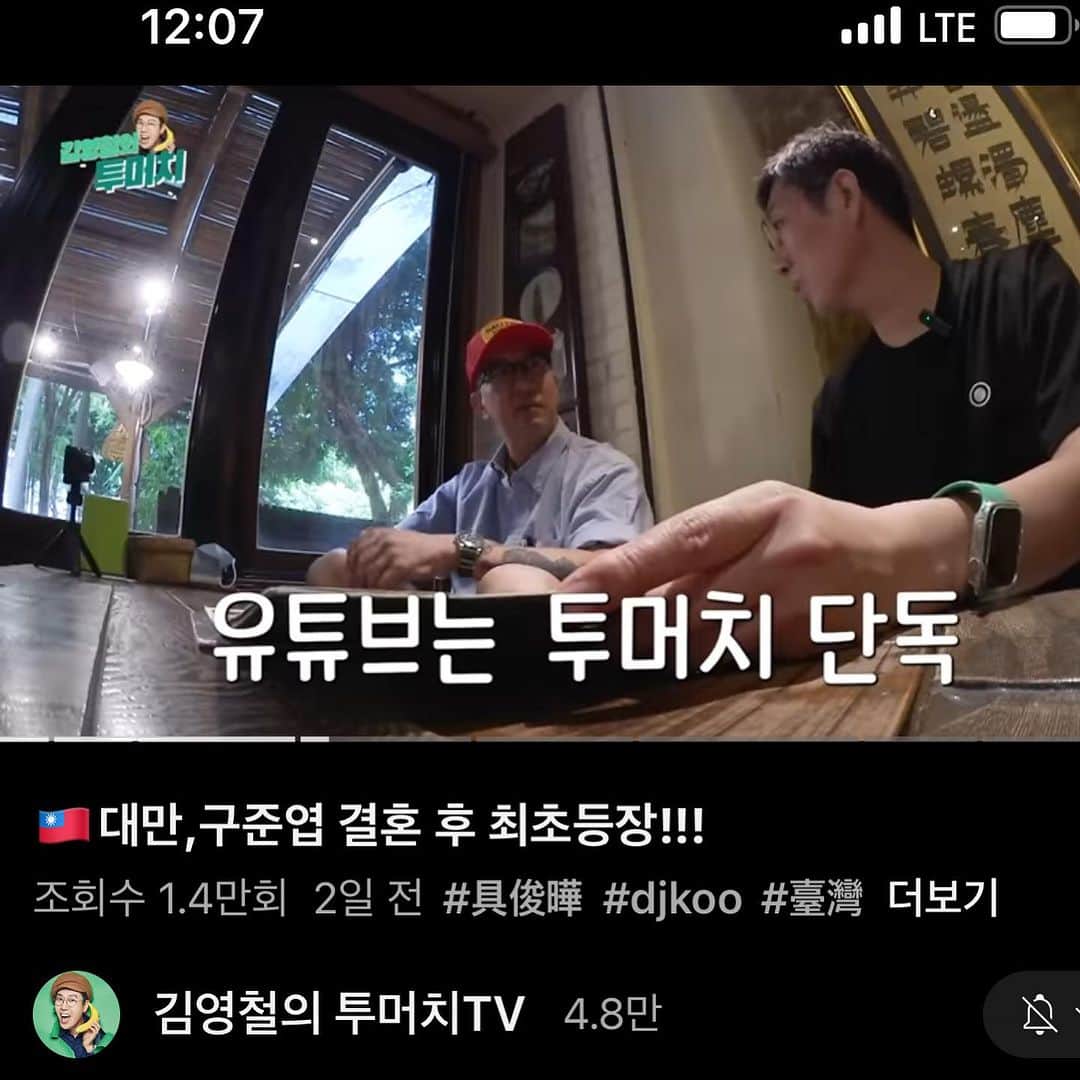Open the #djkoo hashtag

coord(672,899)
